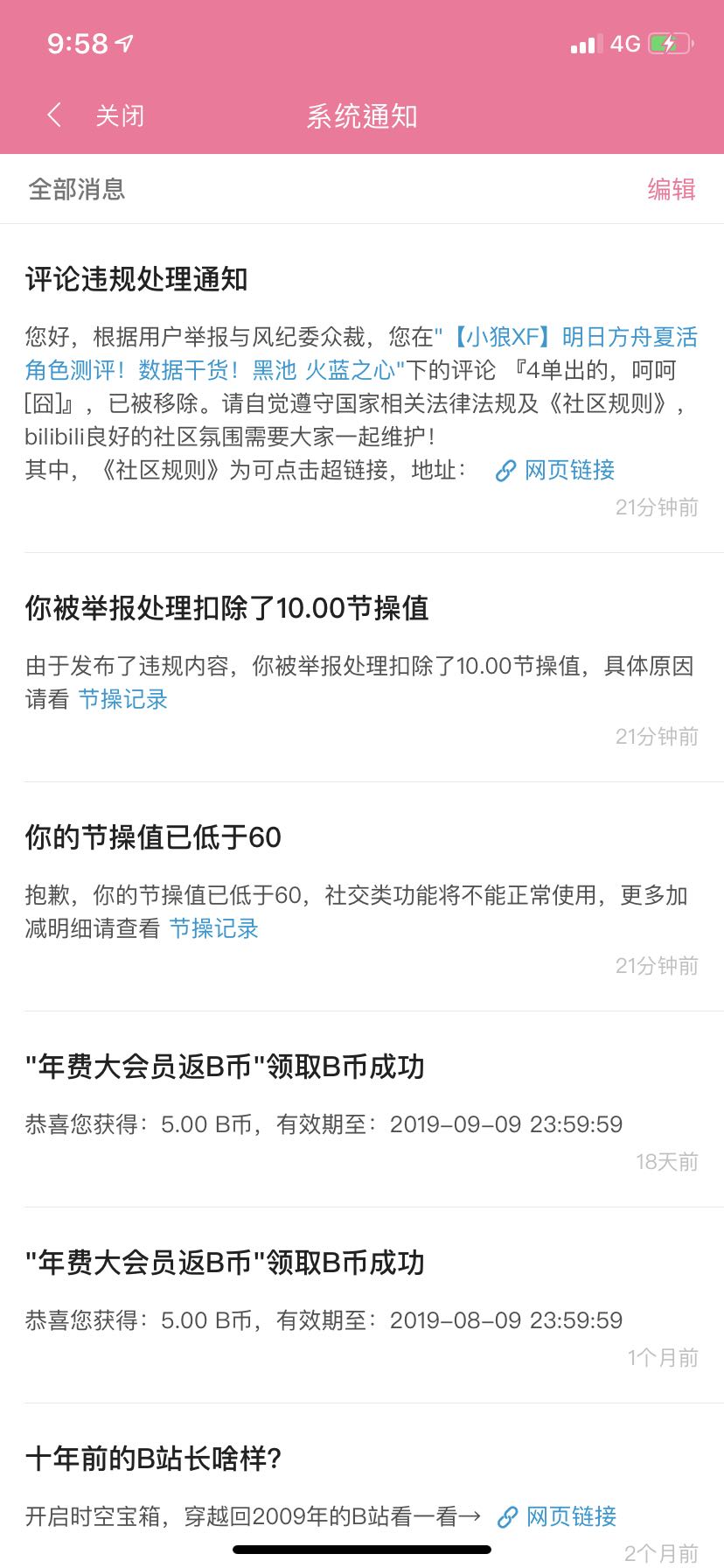Close the page with 关闭

[x=120, y=115]
